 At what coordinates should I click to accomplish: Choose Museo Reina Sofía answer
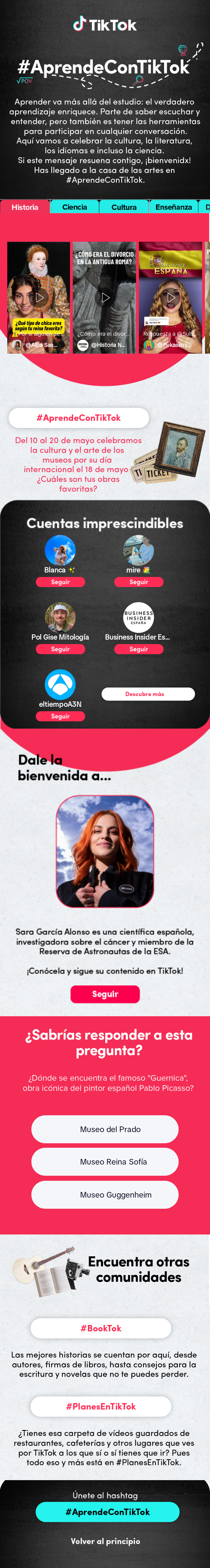click(105, 1161)
